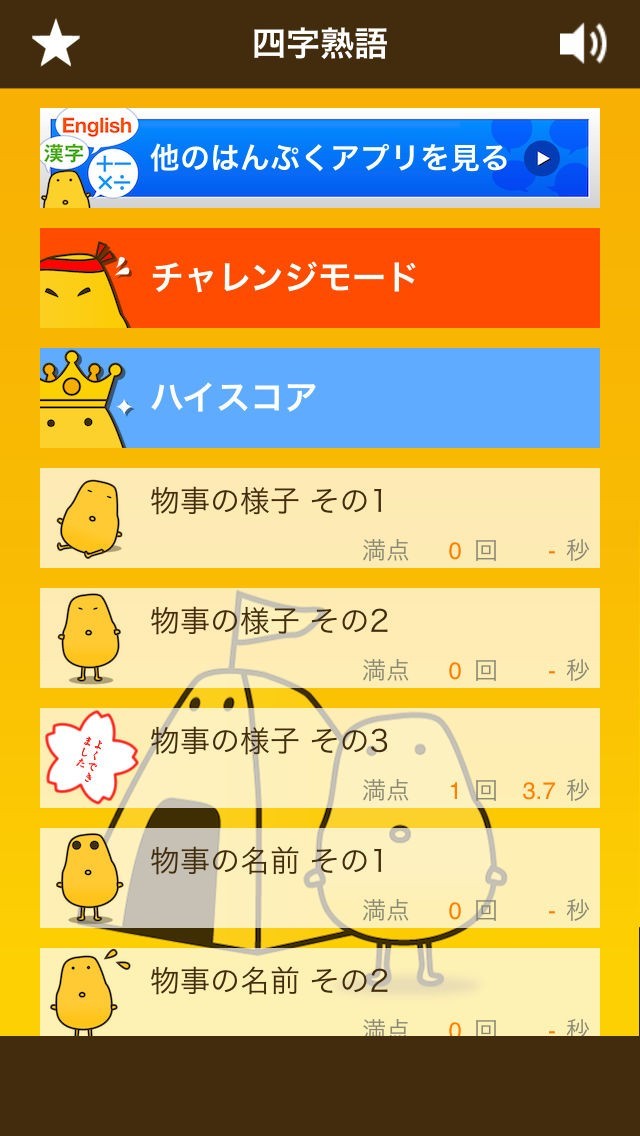The height and width of the screenshot is (1136, 640).
Task: Open 物事の名前 その2 quiz
Action: (320, 990)
